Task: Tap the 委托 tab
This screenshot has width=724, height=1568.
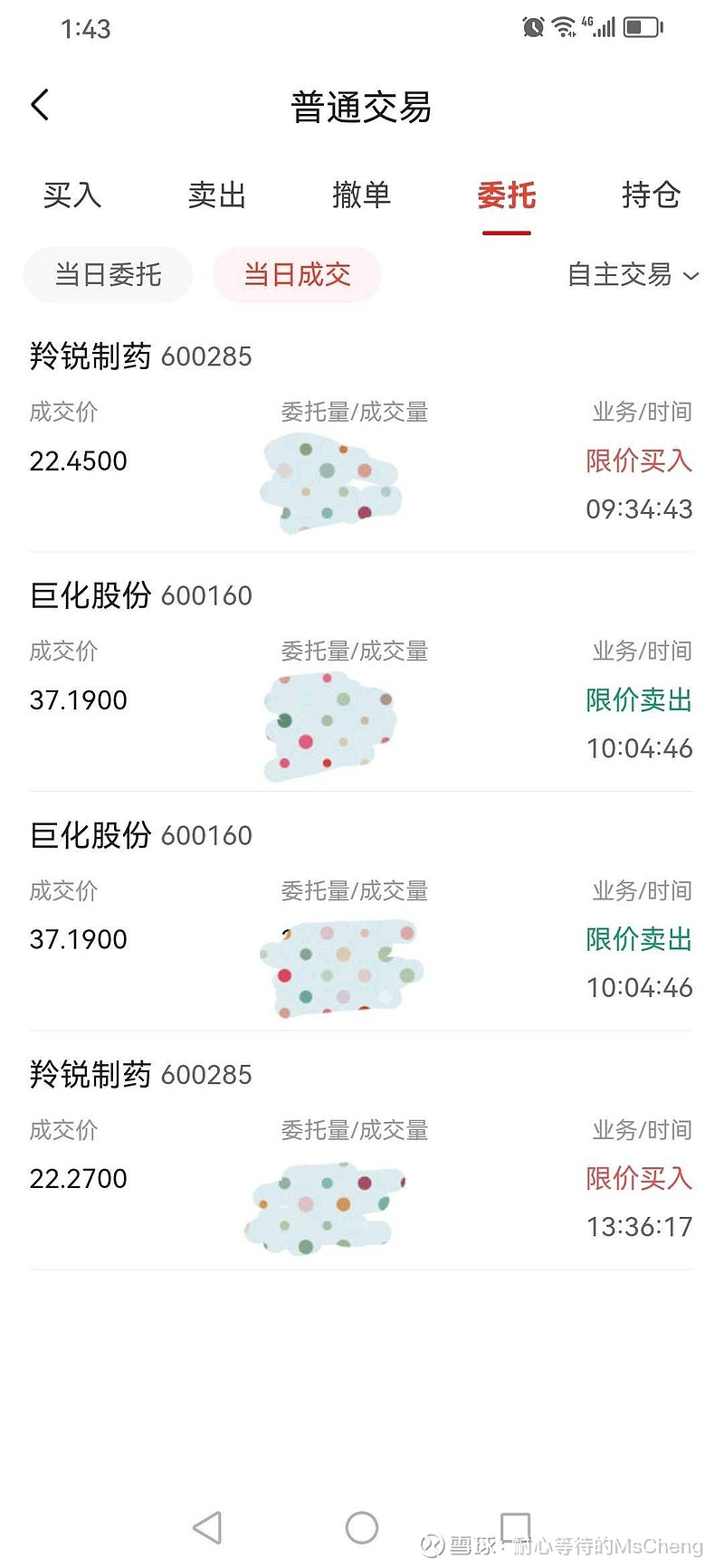Action: [x=506, y=195]
